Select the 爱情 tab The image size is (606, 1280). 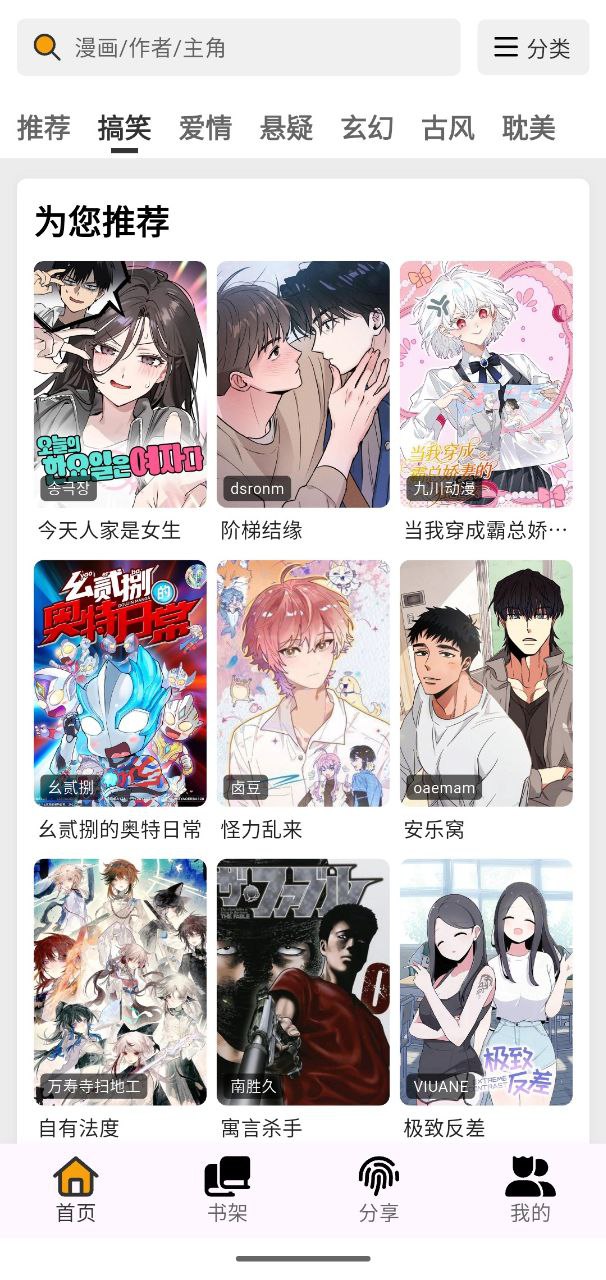pyautogui.click(x=205, y=128)
